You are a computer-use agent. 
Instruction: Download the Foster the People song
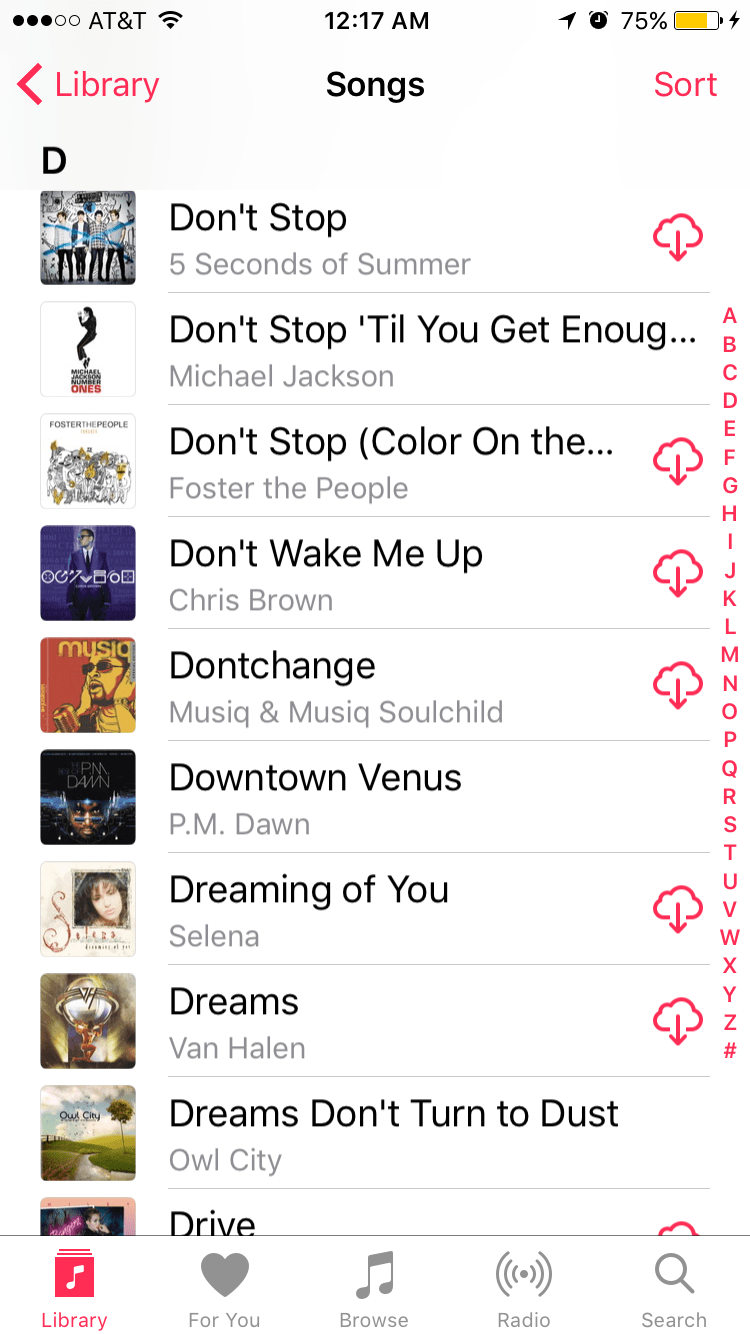click(x=677, y=462)
